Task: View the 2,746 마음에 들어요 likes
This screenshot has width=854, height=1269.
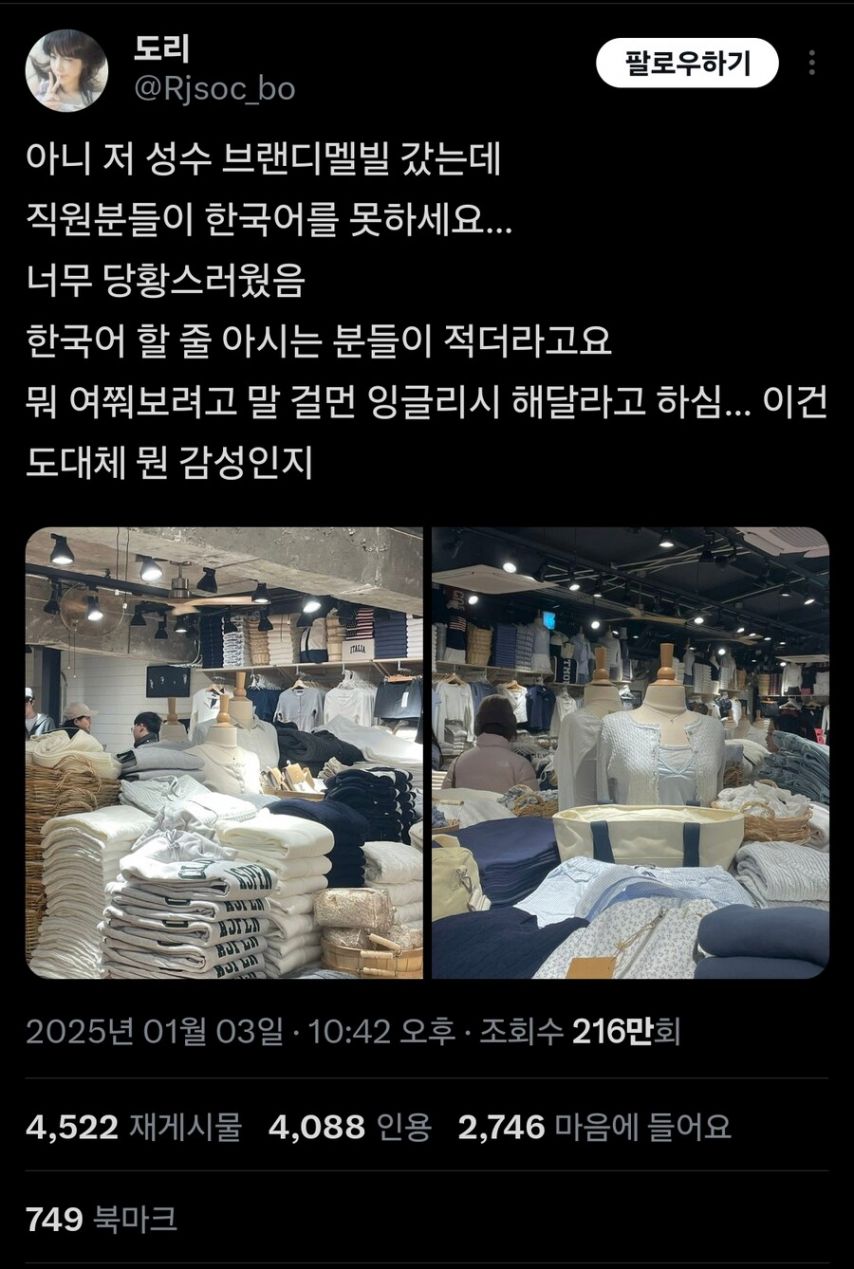Action: [x=594, y=1127]
